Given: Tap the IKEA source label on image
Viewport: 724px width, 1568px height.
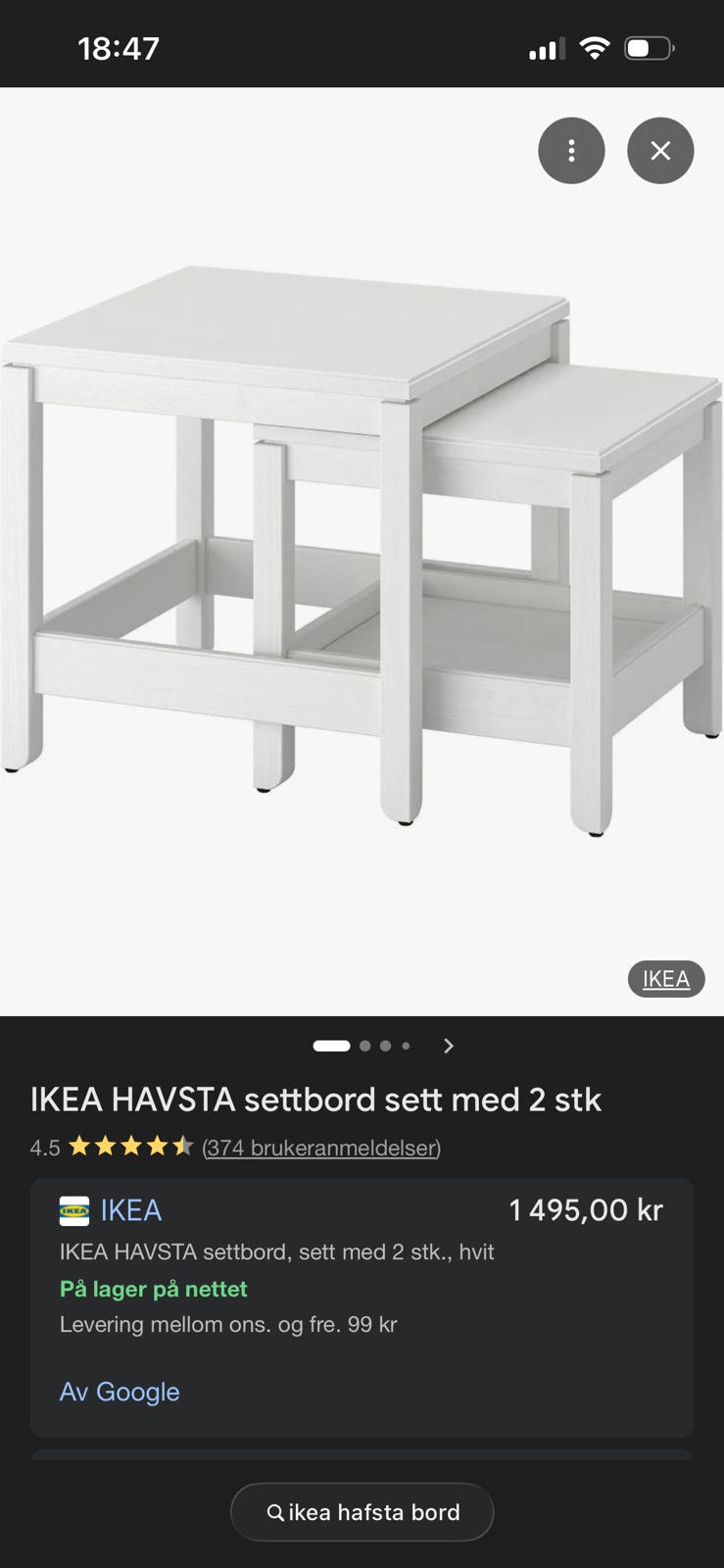Looking at the screenshot, I should 666,979.
